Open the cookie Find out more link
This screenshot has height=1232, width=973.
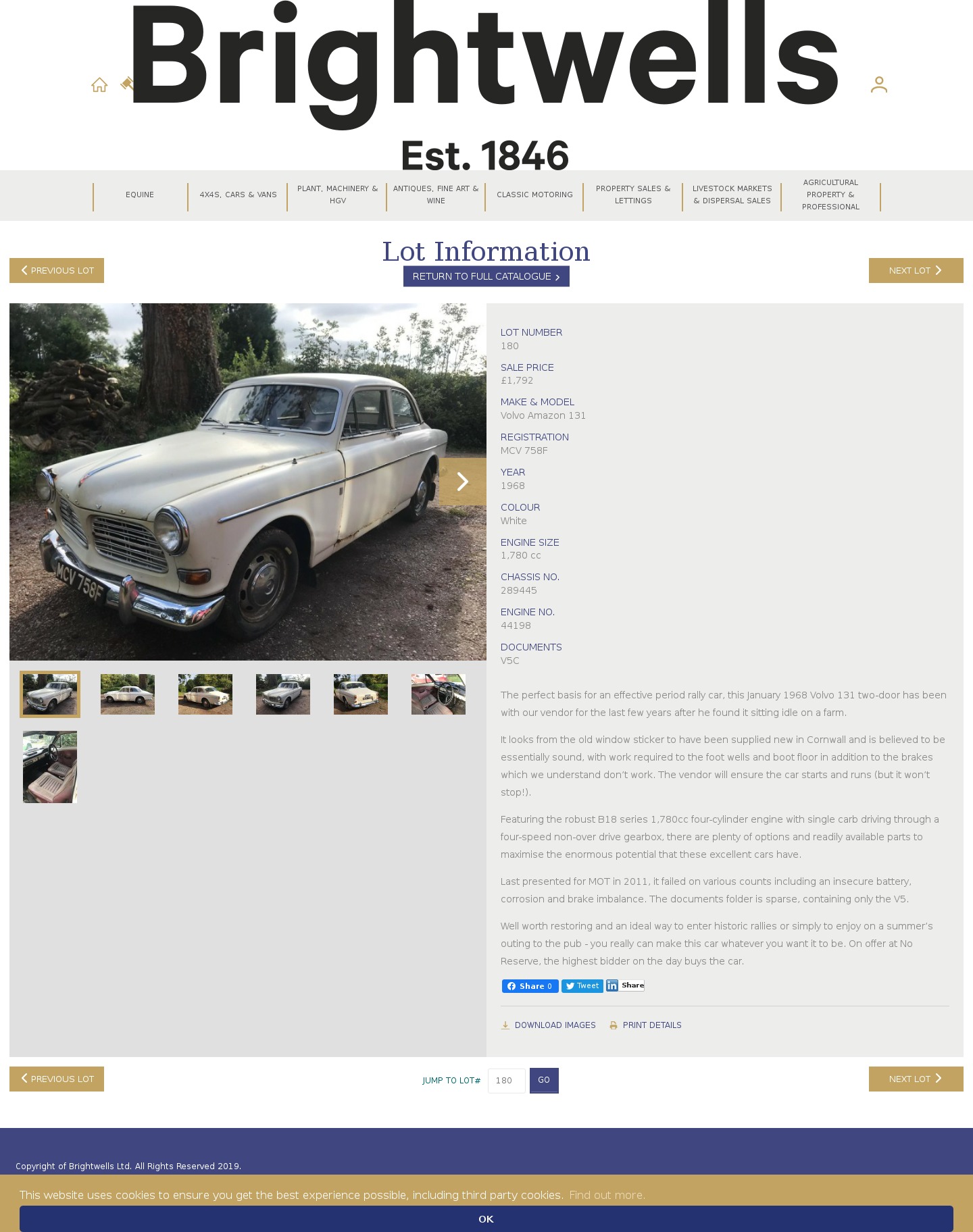(607, 1195)
